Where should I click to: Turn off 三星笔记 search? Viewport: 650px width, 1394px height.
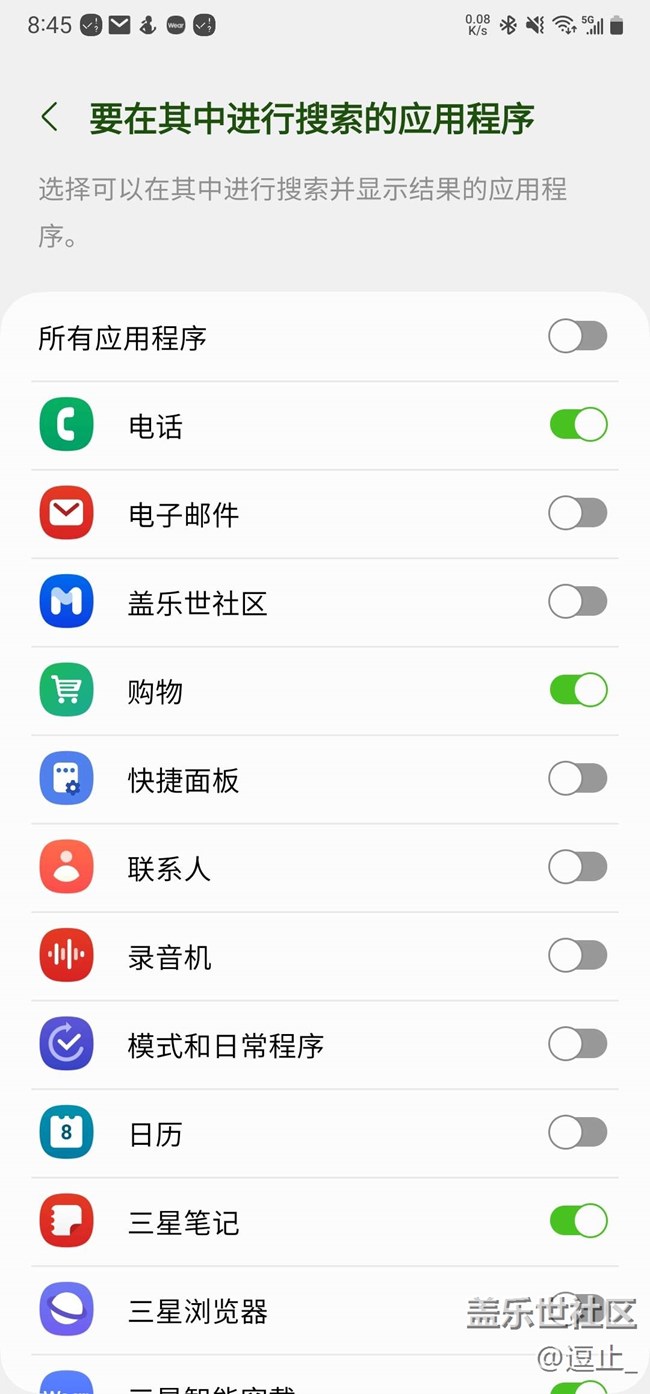click(578, 1221)
